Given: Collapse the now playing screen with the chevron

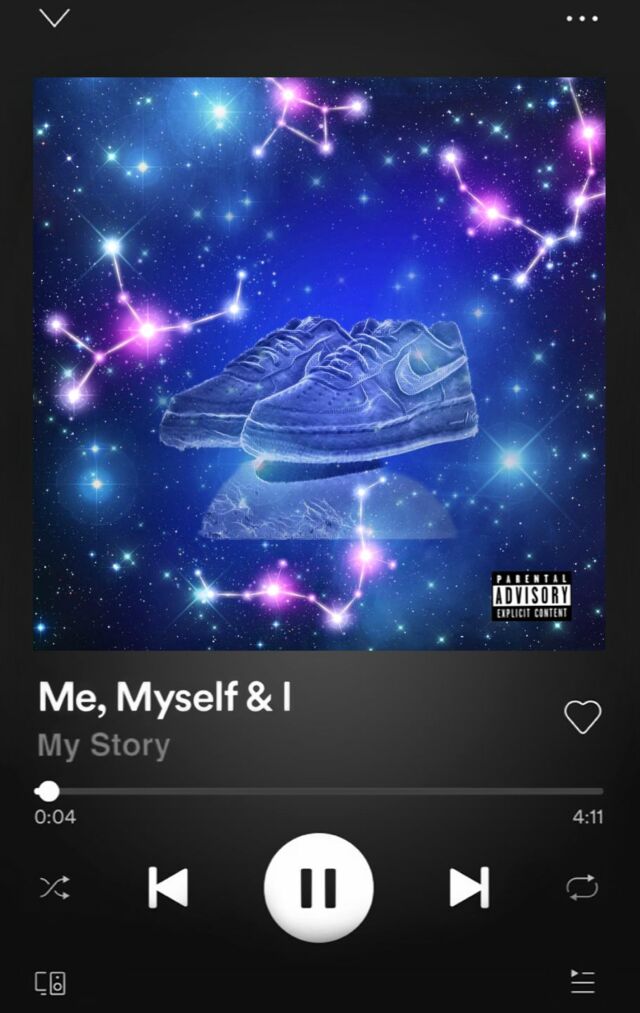Looking at the screenshot, I should pos(54,18).
